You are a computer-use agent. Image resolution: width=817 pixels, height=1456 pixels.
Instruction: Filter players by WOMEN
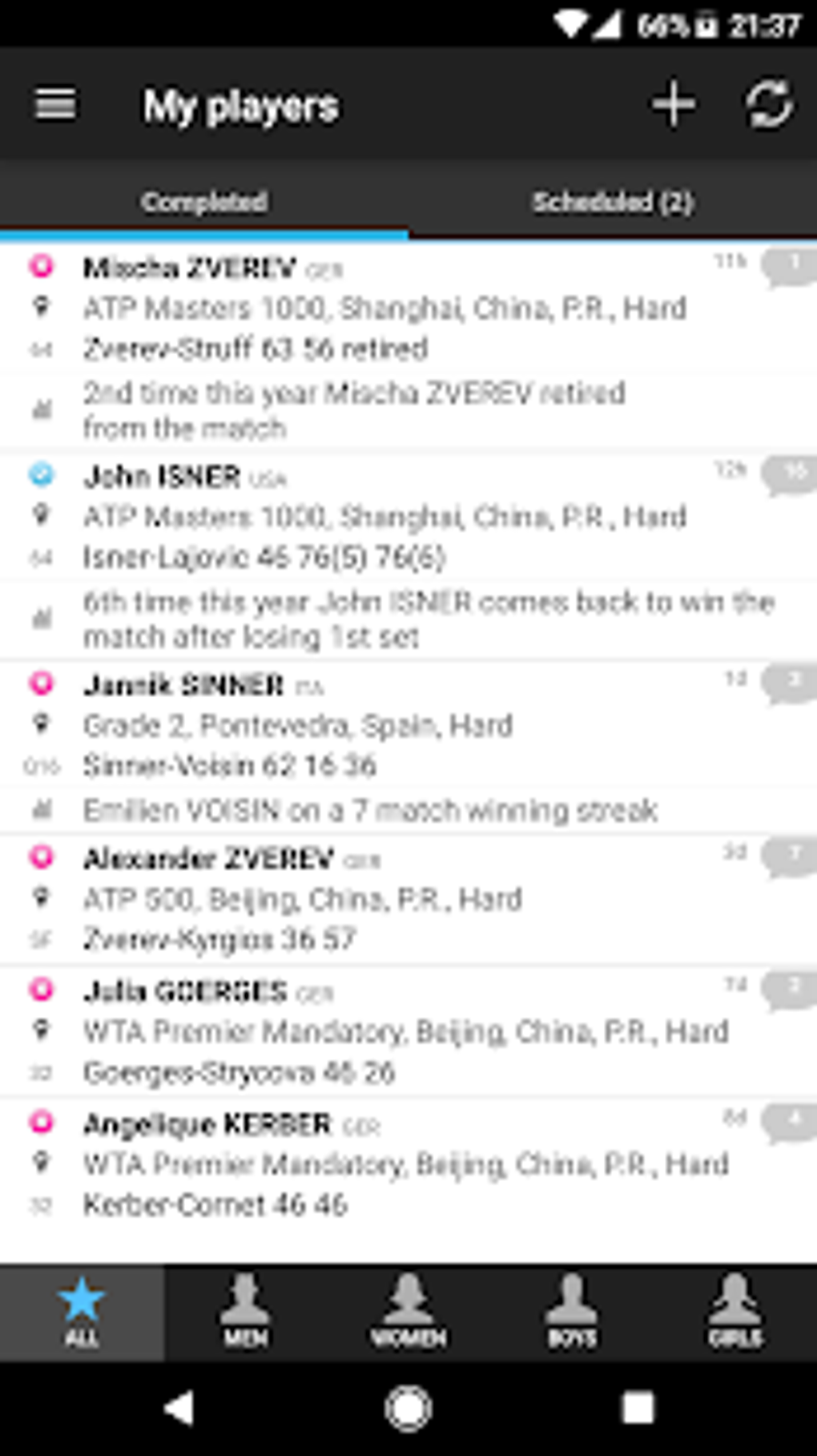click(x=408, y=1313)
